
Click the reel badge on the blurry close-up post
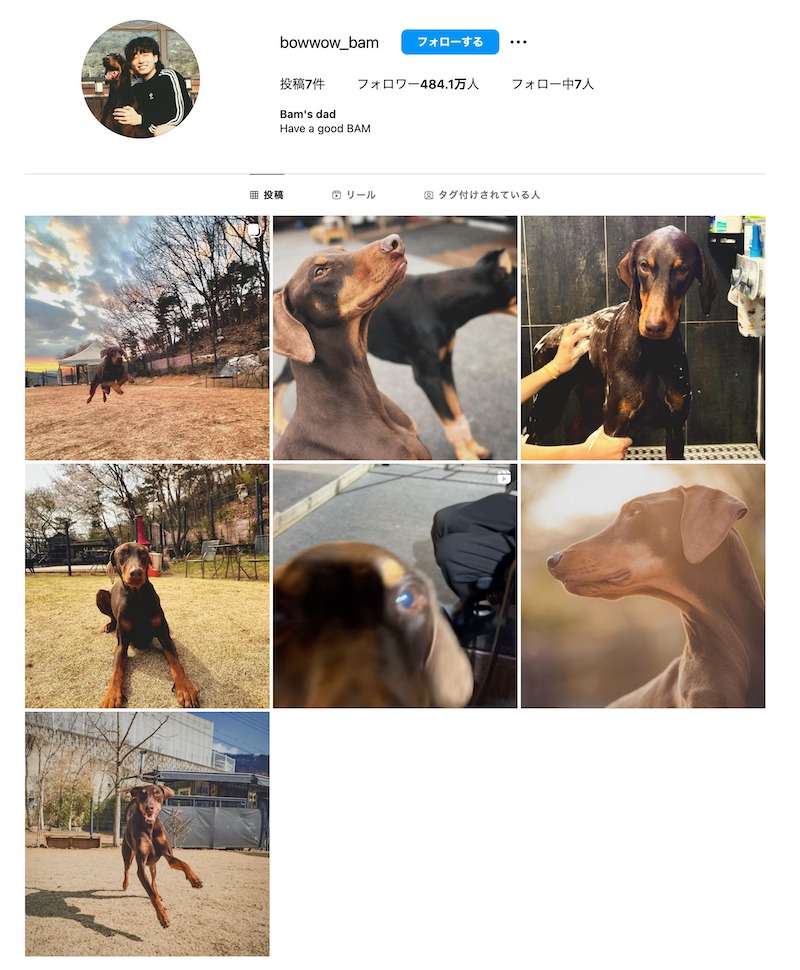click(x=503, y=478)
